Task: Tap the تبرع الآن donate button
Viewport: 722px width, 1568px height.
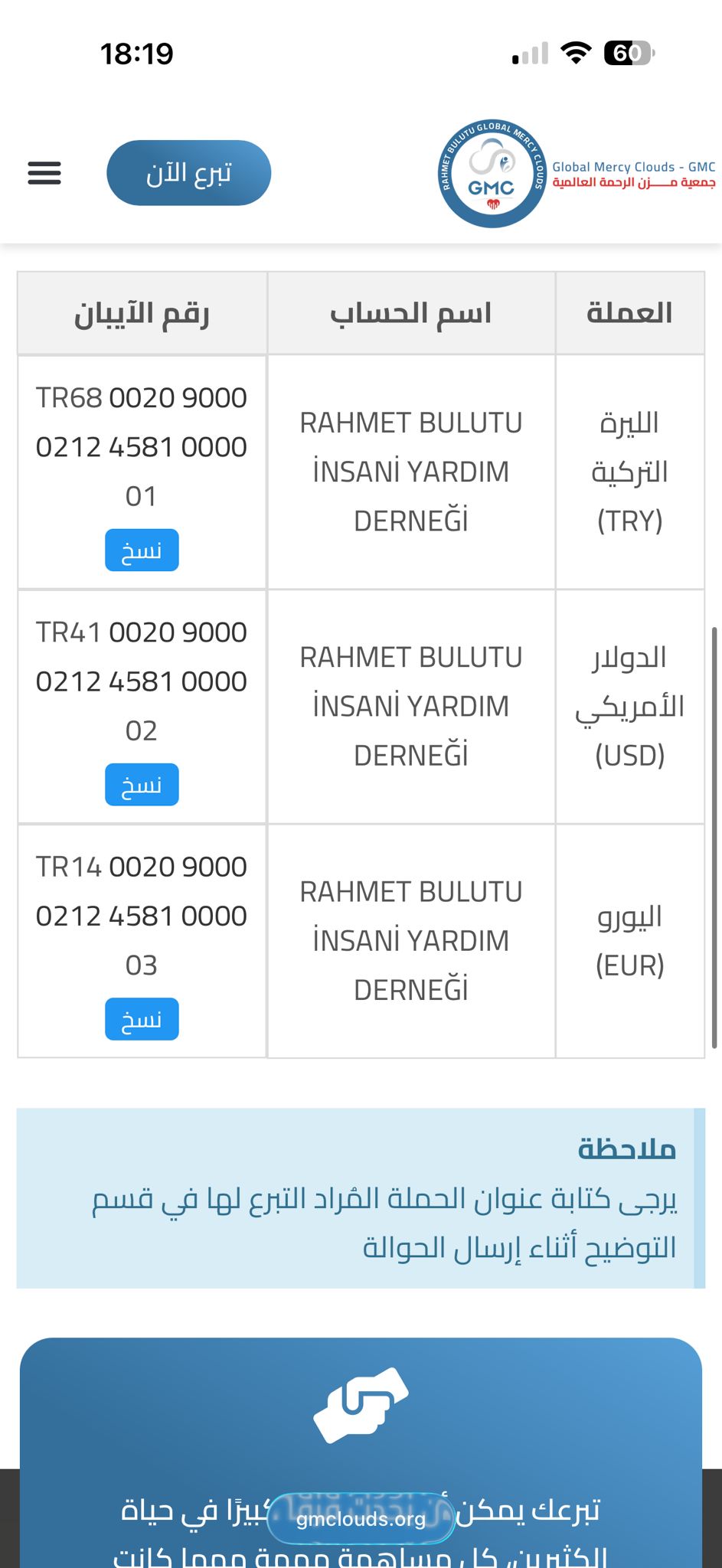Action: coord(188,173)
